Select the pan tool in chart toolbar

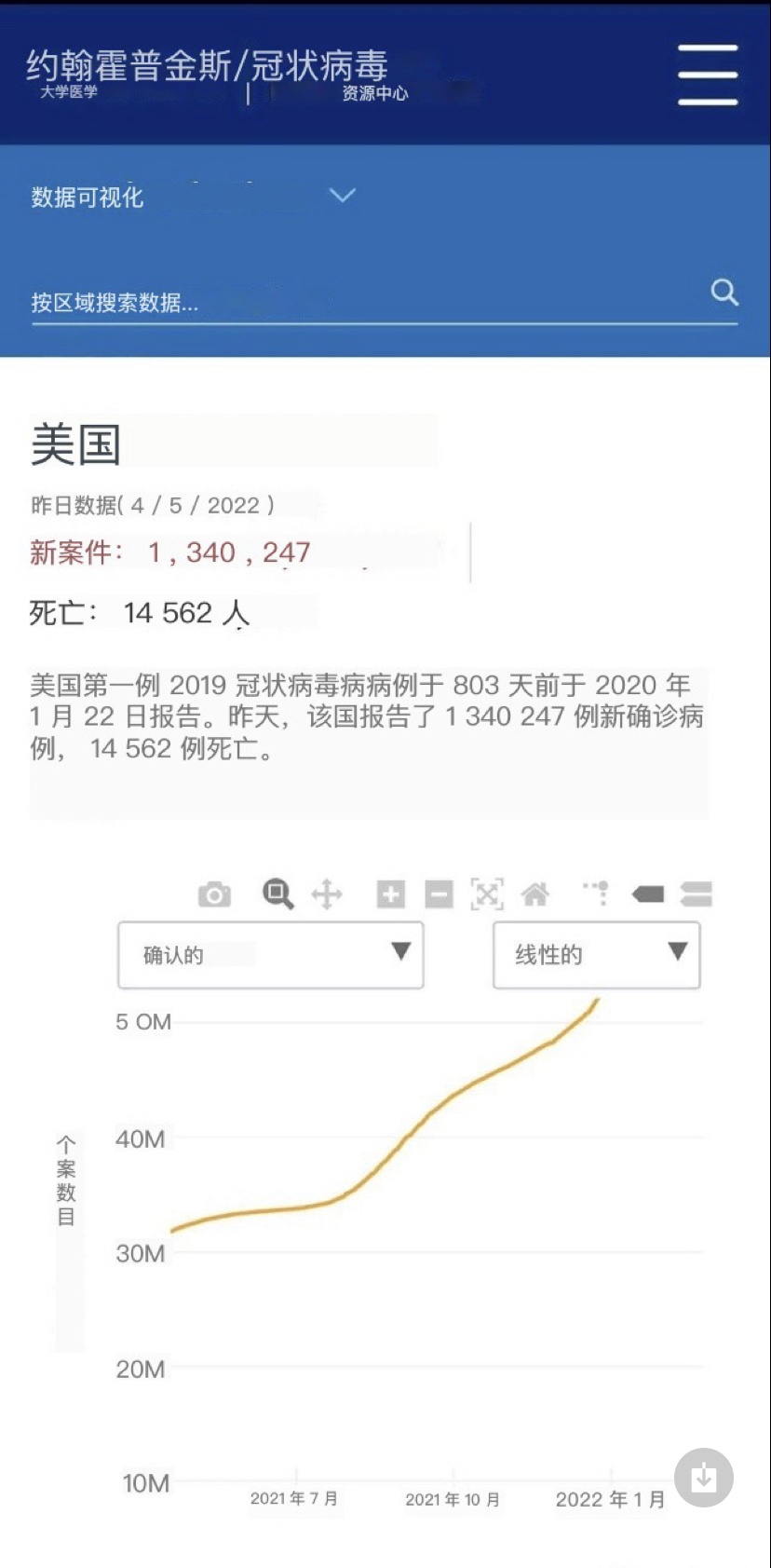[327, 894]
